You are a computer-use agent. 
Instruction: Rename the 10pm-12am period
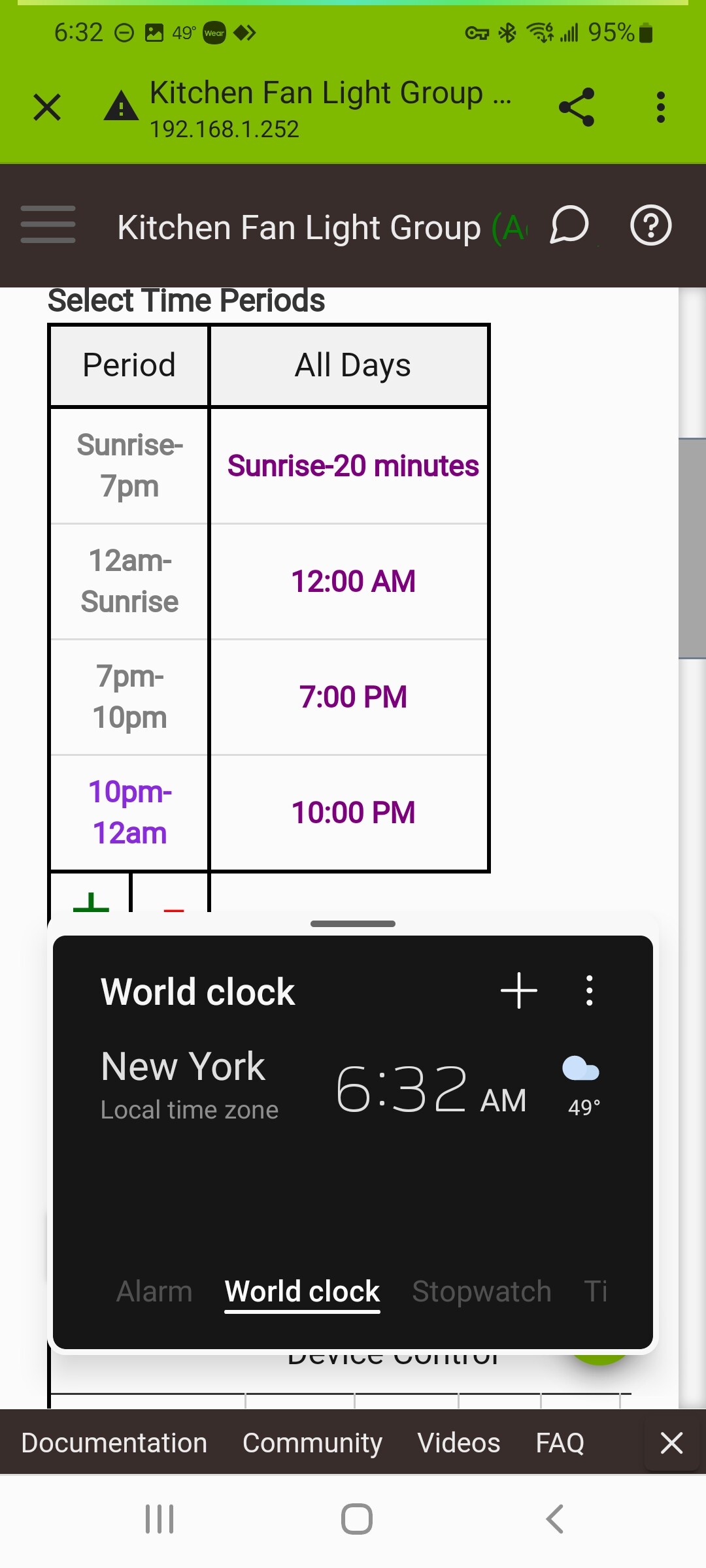[x=129, y=813]
